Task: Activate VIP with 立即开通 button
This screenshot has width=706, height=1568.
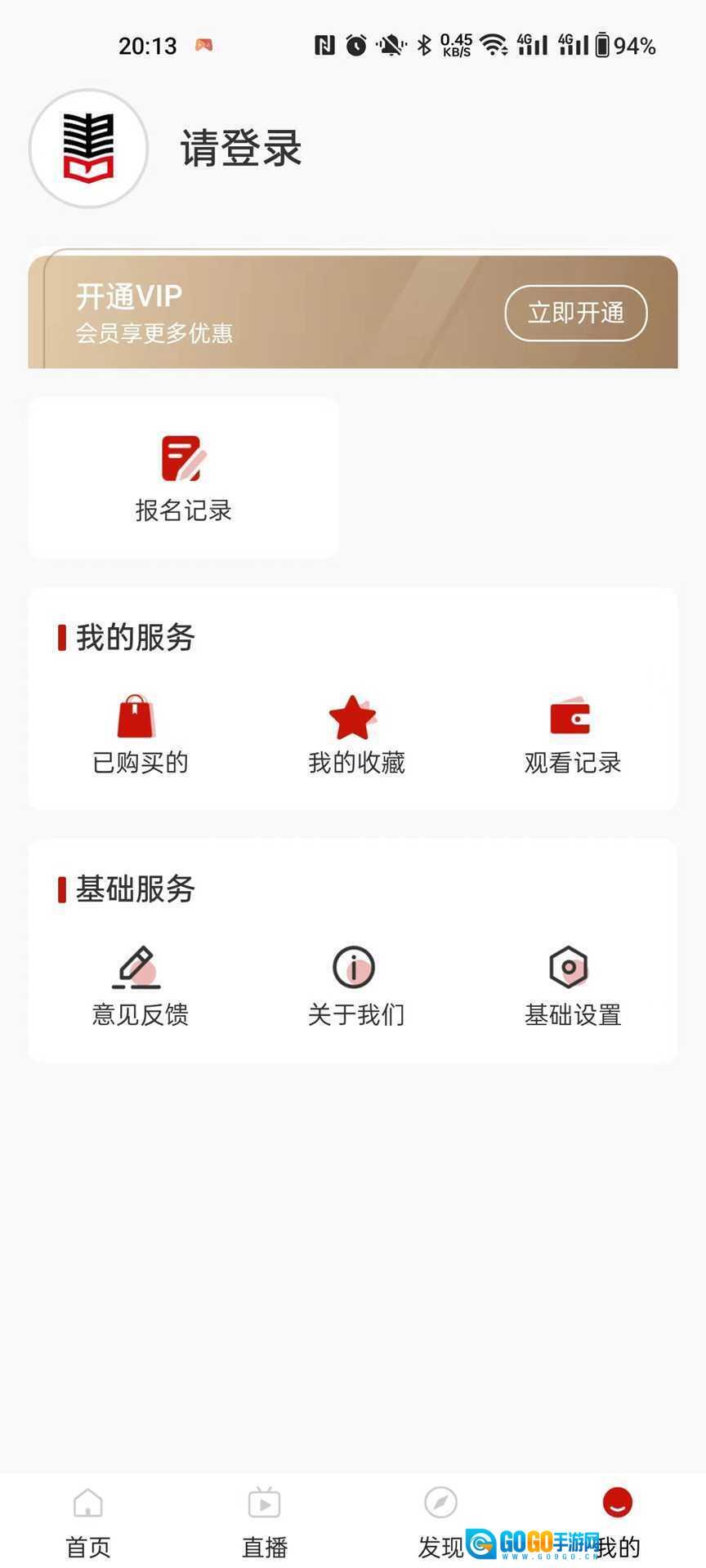Action: (575, 313)
